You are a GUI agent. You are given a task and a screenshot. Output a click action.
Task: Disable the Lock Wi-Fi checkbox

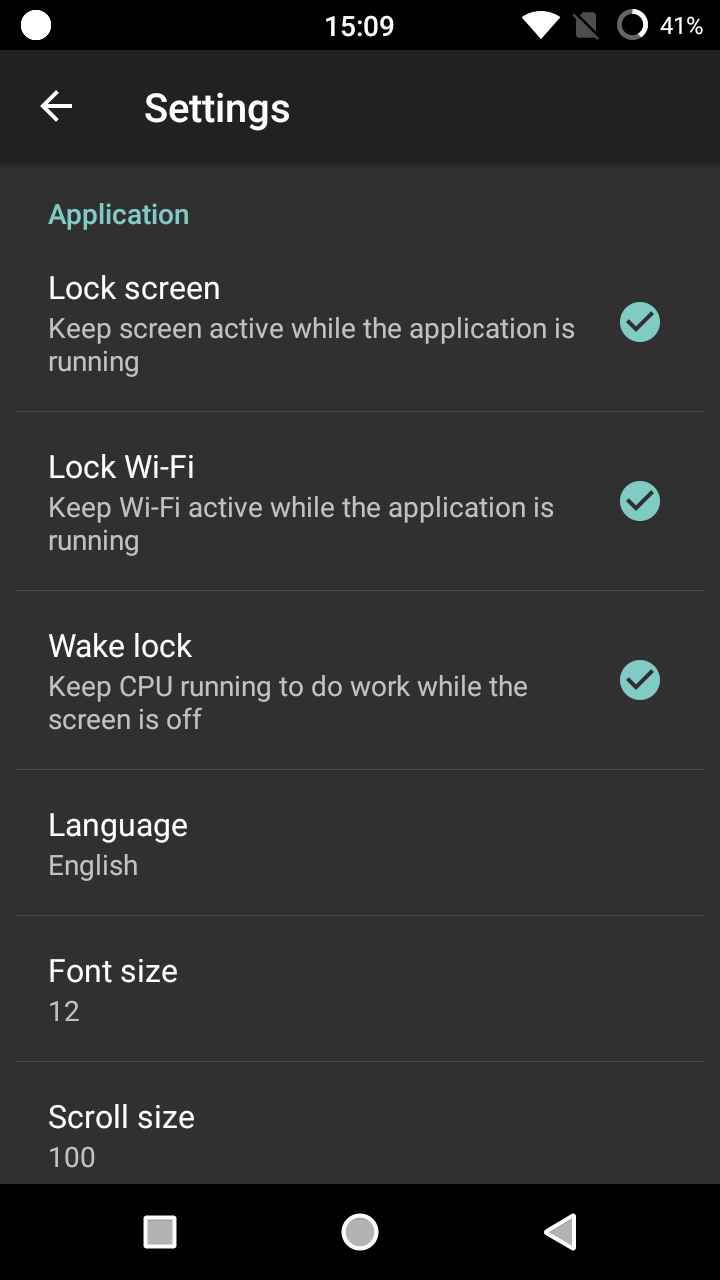coord(639,501)
